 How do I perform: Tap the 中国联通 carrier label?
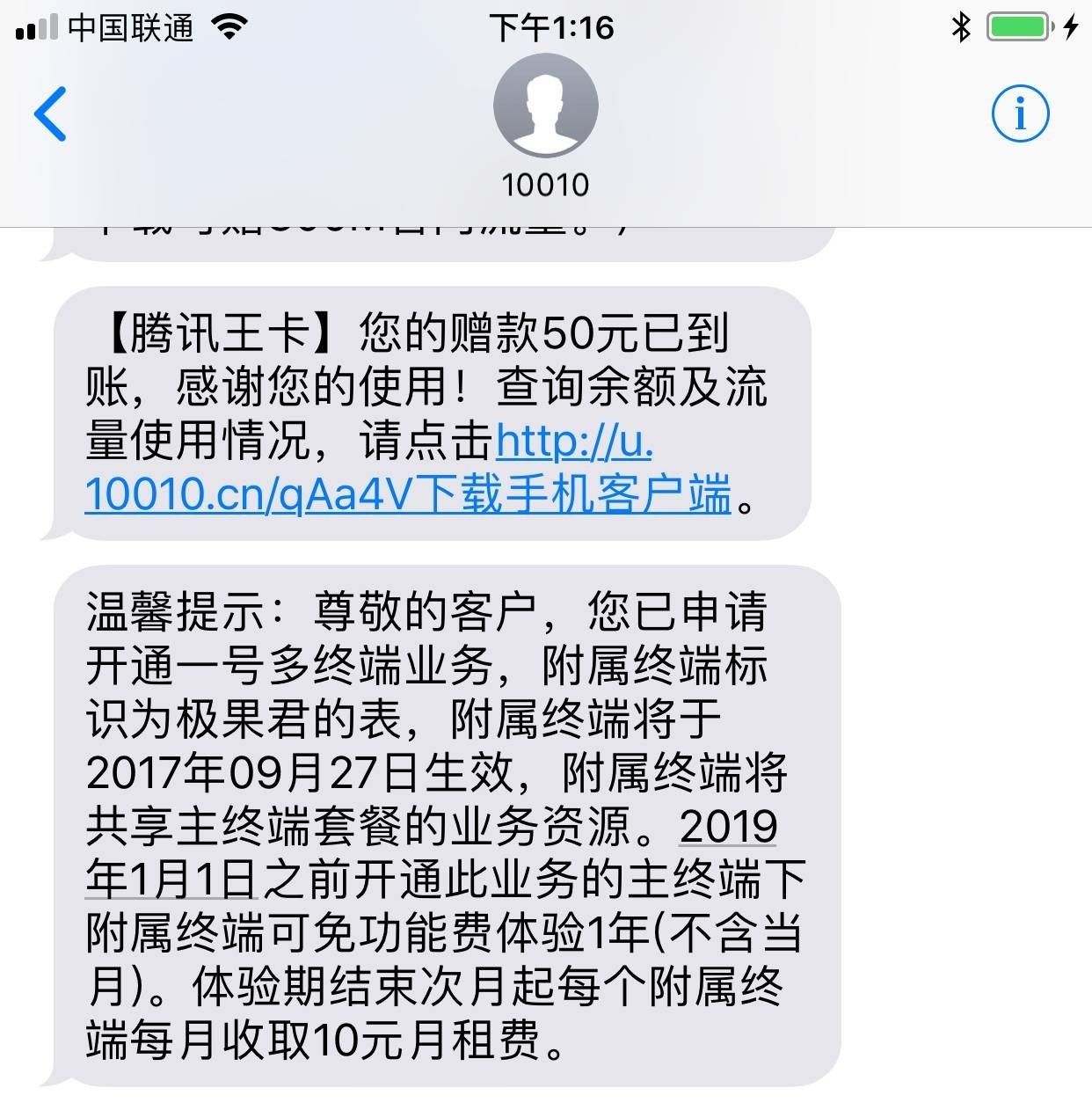point(132,26)
